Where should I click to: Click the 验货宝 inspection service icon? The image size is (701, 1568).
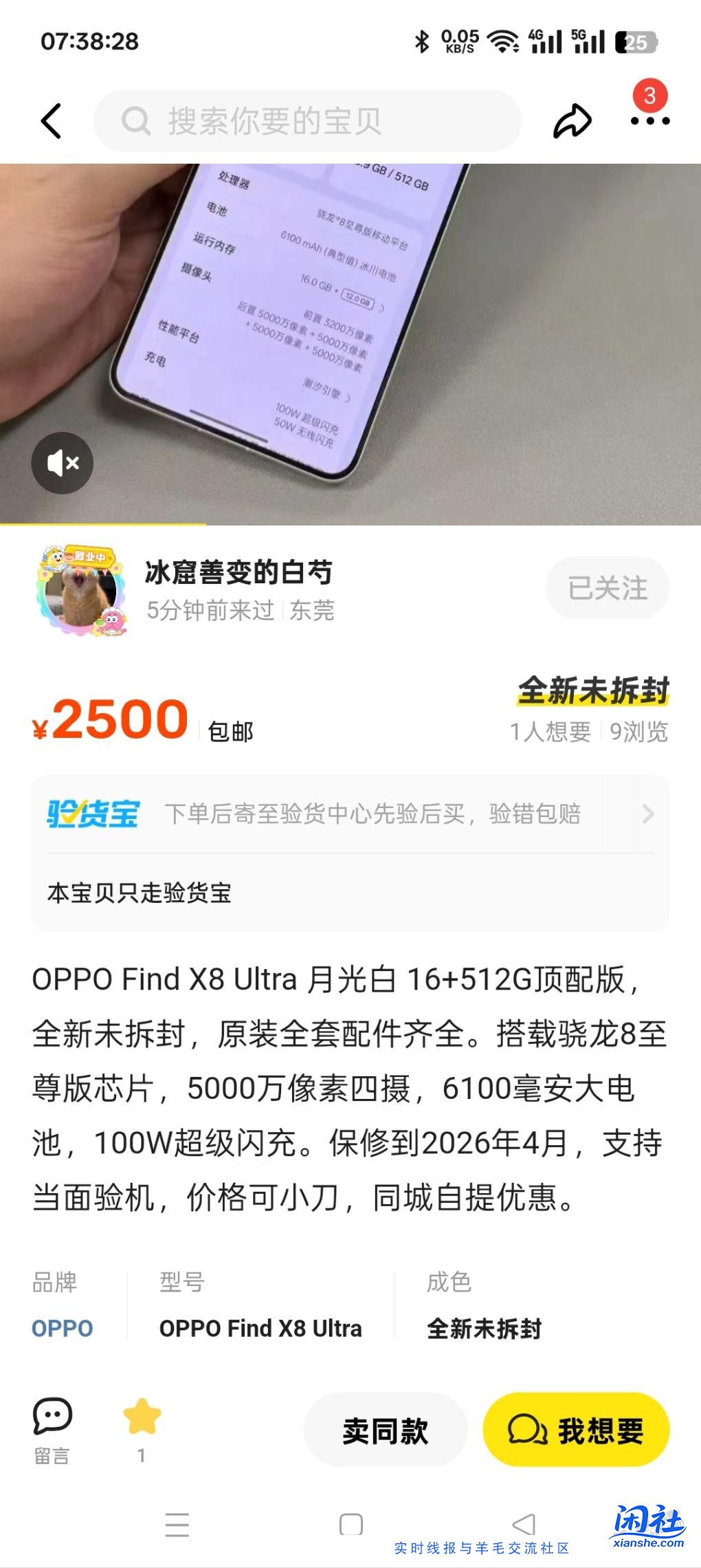tap(92, 814)
